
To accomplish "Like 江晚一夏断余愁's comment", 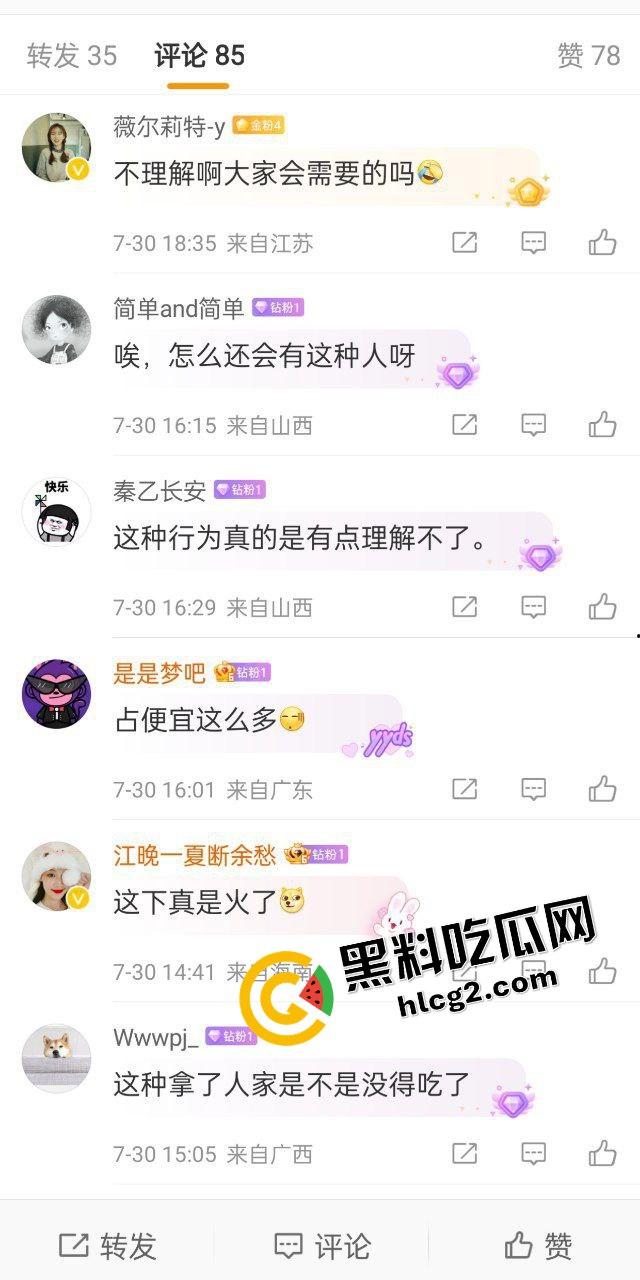I will (602, 971).
